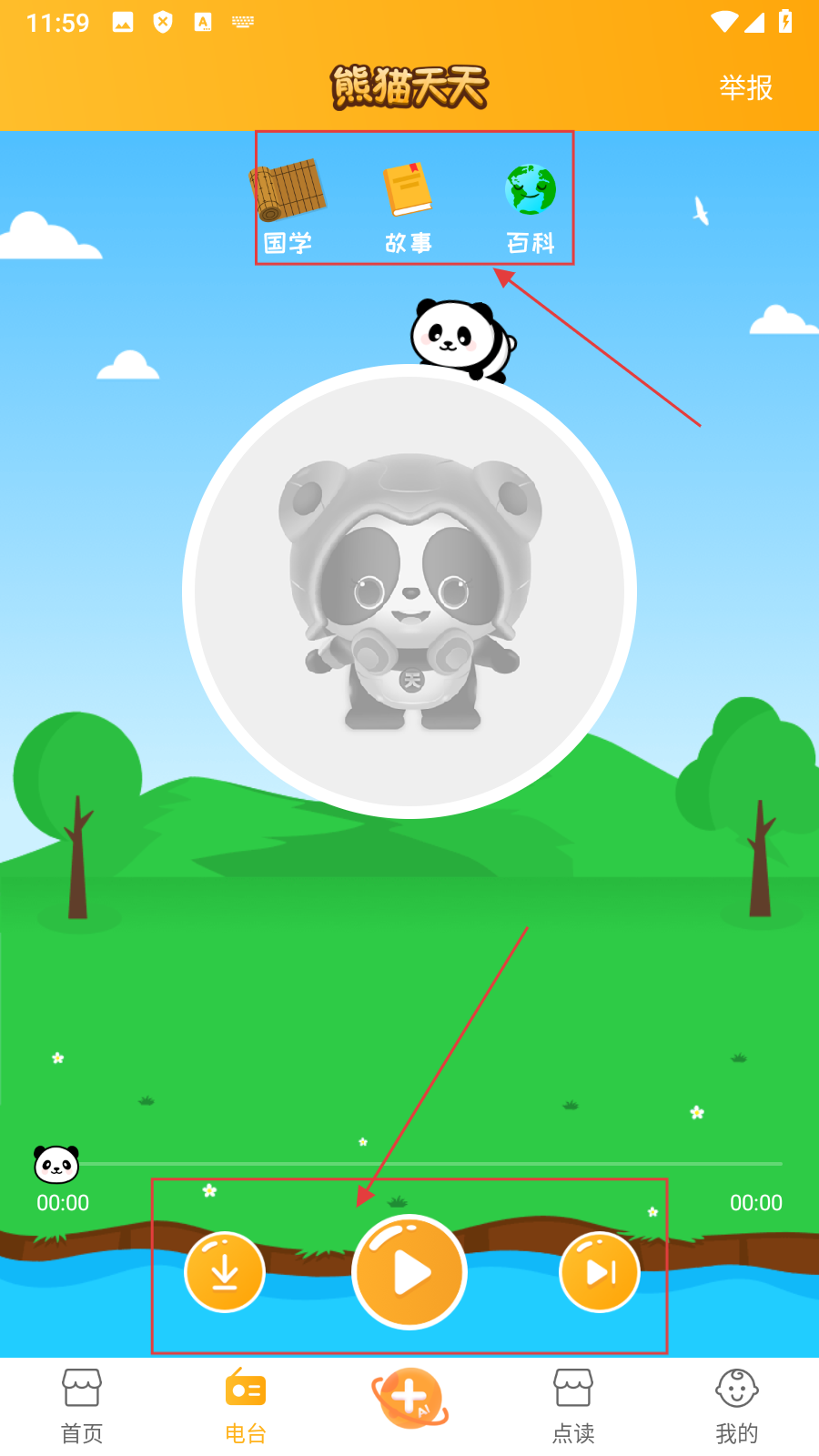Open the AI plus button

point(409,1399)
